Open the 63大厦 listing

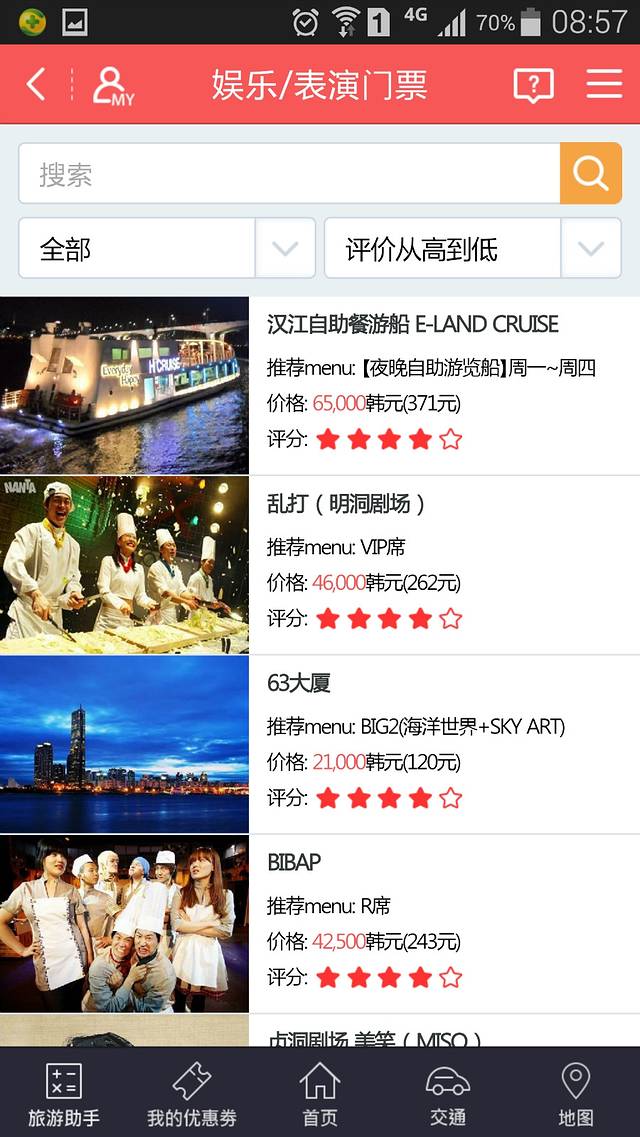pos(320,744)
